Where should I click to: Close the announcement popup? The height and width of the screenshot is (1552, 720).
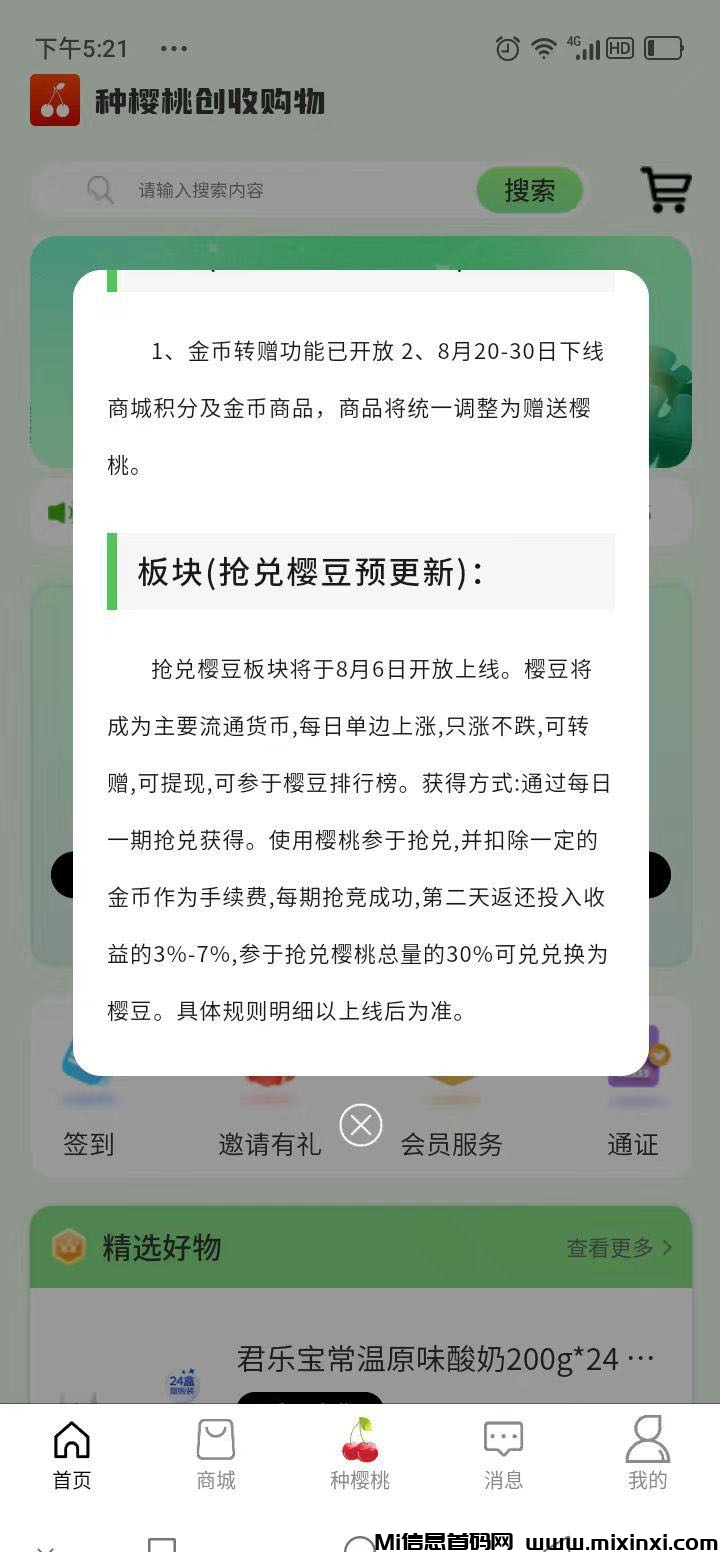coord(361,1125)
